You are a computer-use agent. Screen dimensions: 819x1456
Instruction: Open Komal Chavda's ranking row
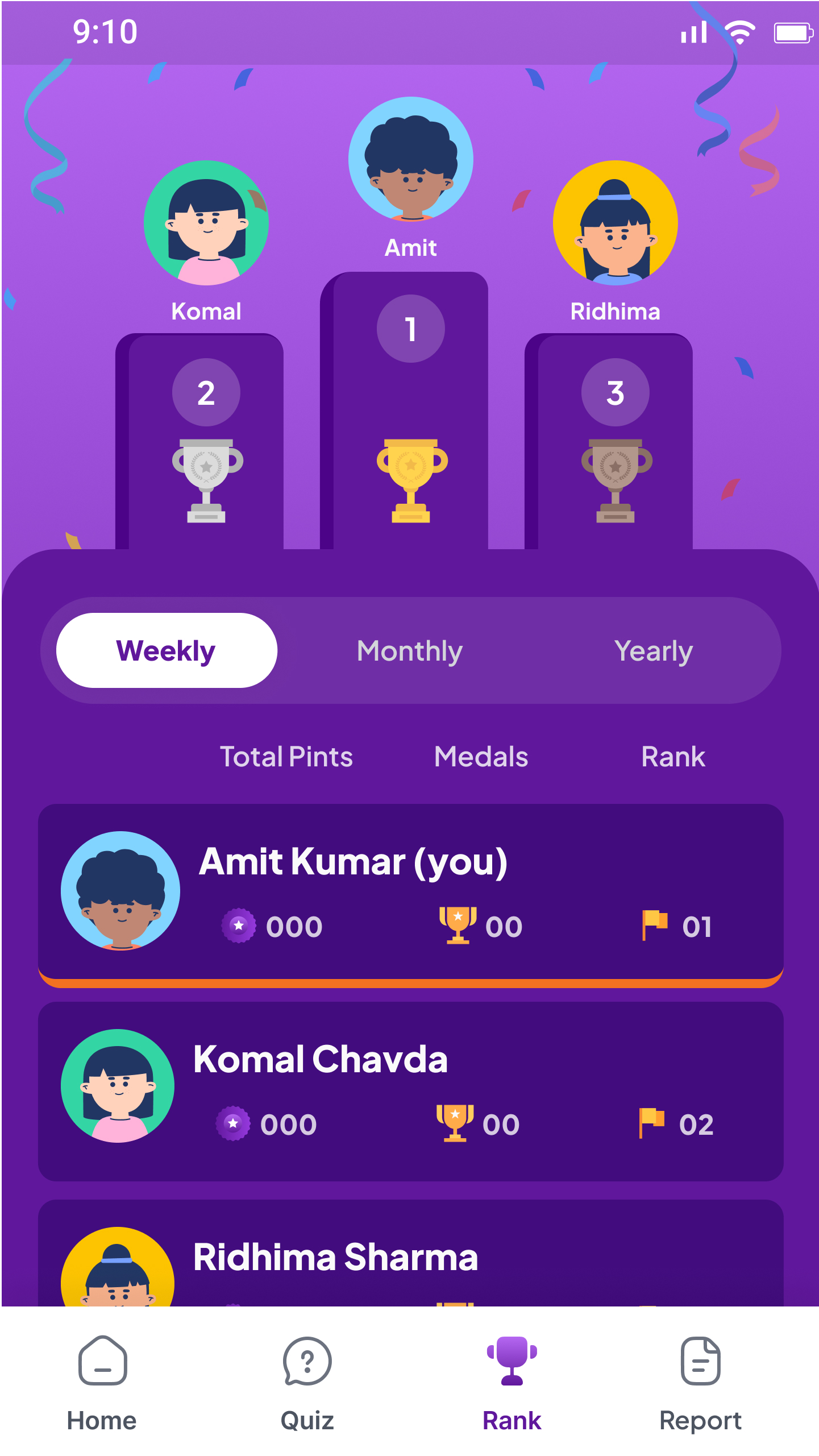click(x=410, y=1090)
